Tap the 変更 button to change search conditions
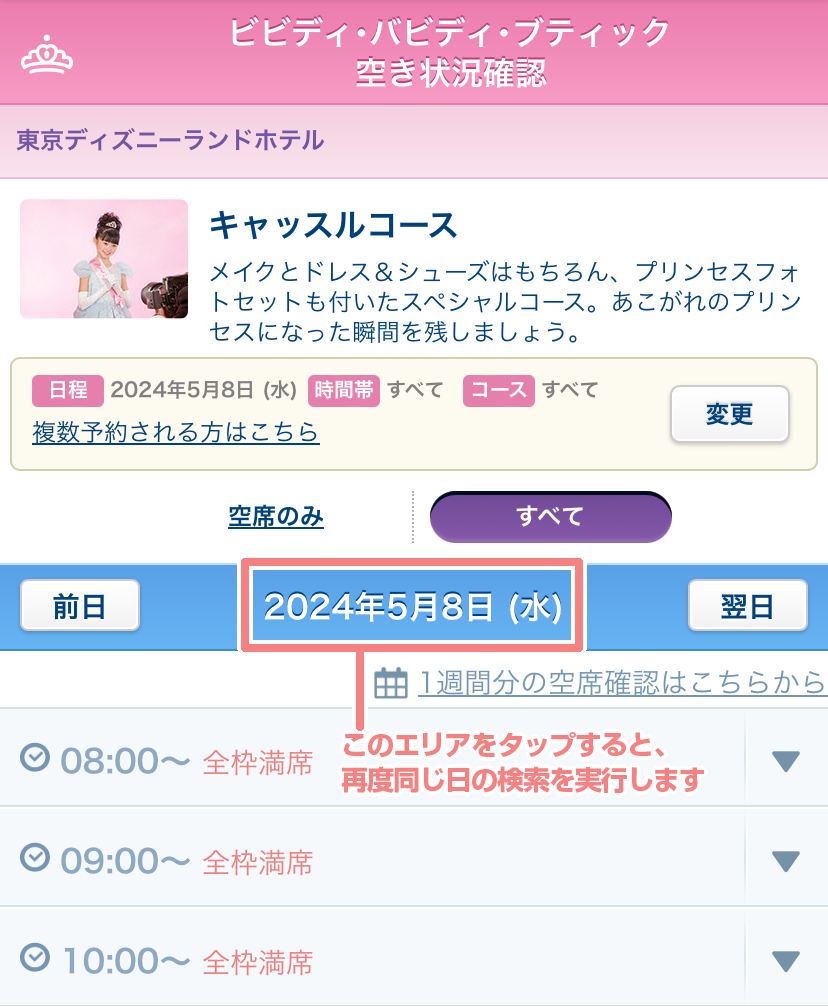828x1006 pixels. [729, 414]
